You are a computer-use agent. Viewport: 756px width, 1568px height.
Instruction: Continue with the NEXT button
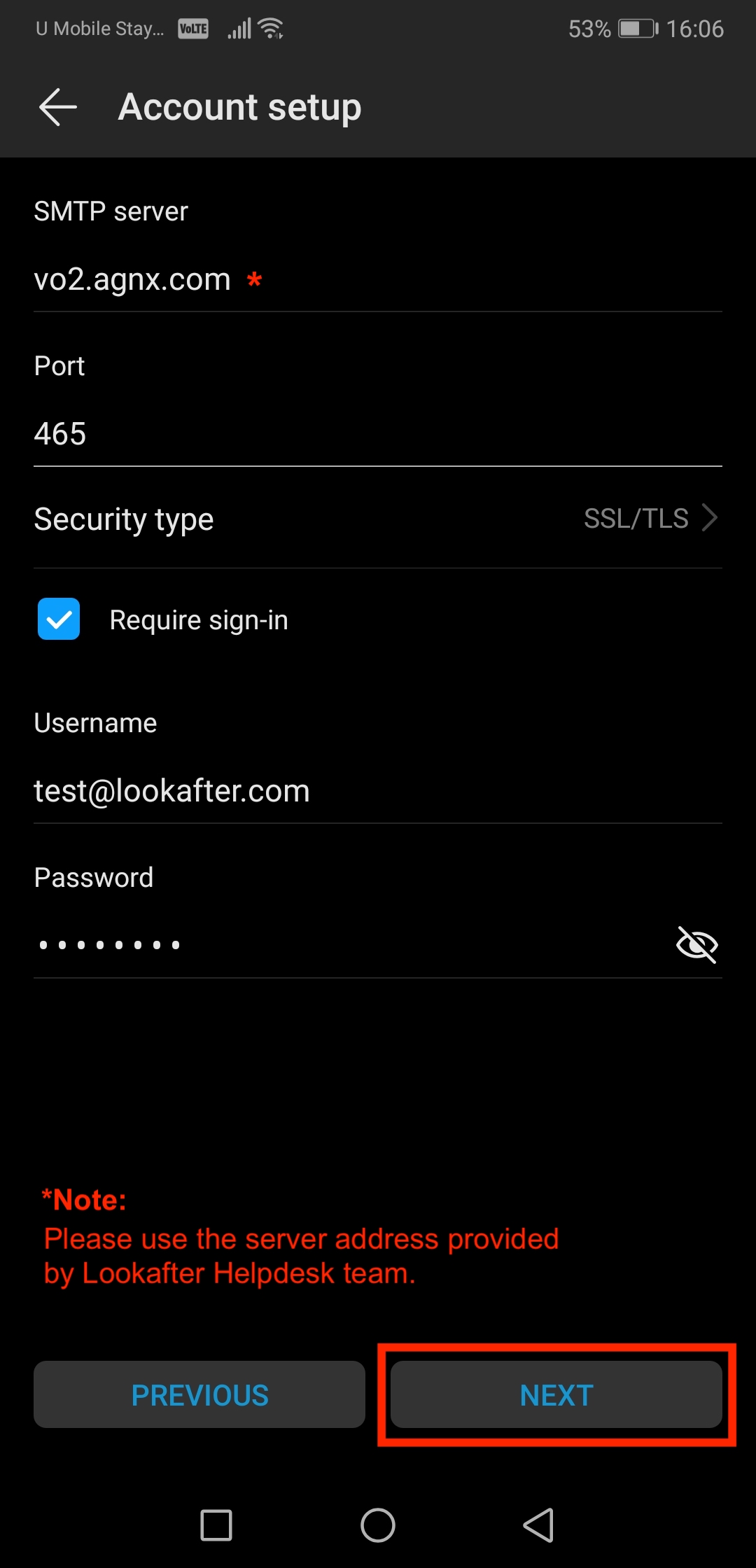coord(556,1394)
